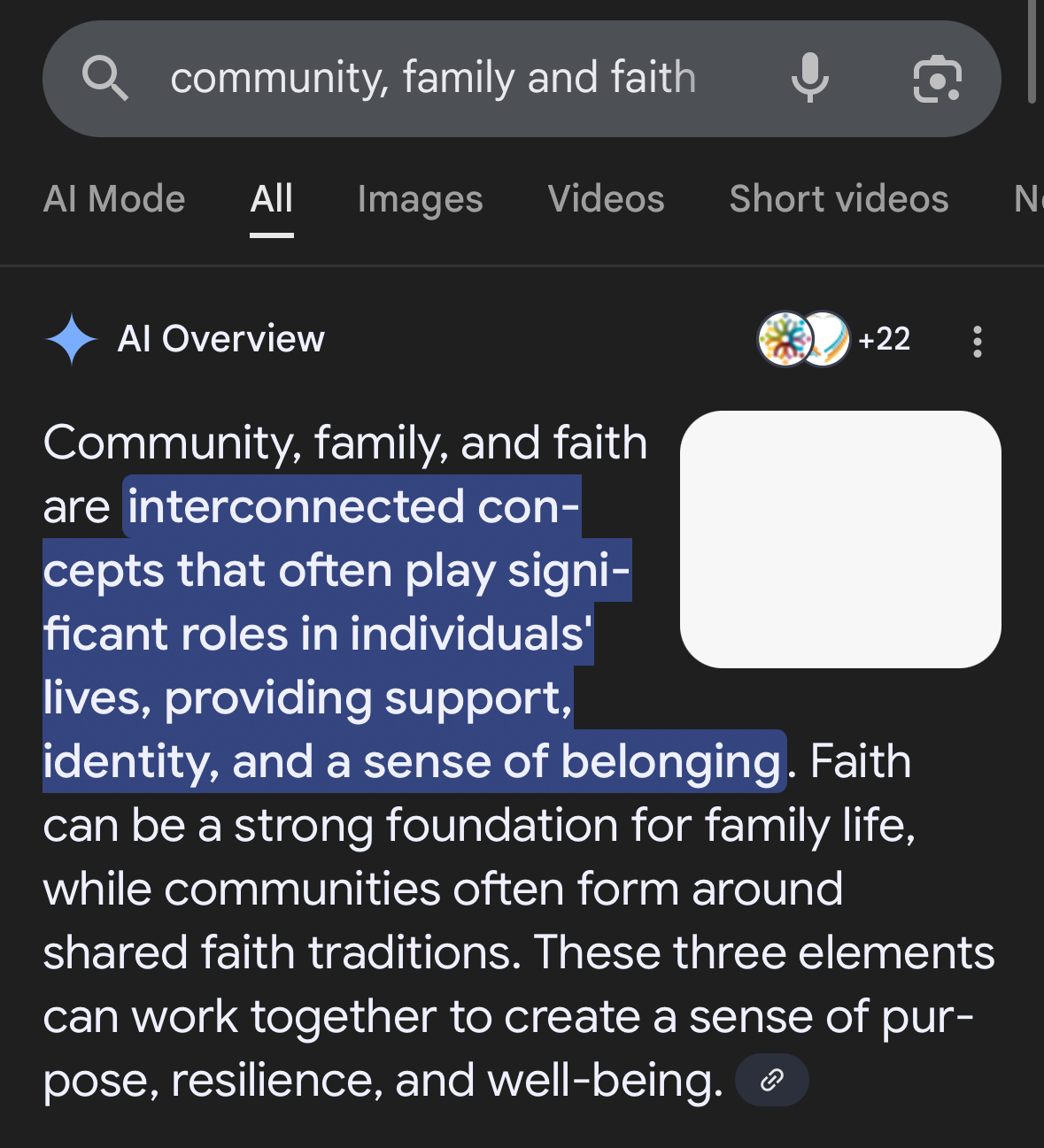Switch to Images tab
The height and width of the screenshot is (1148, 1044).
(420, 199)
